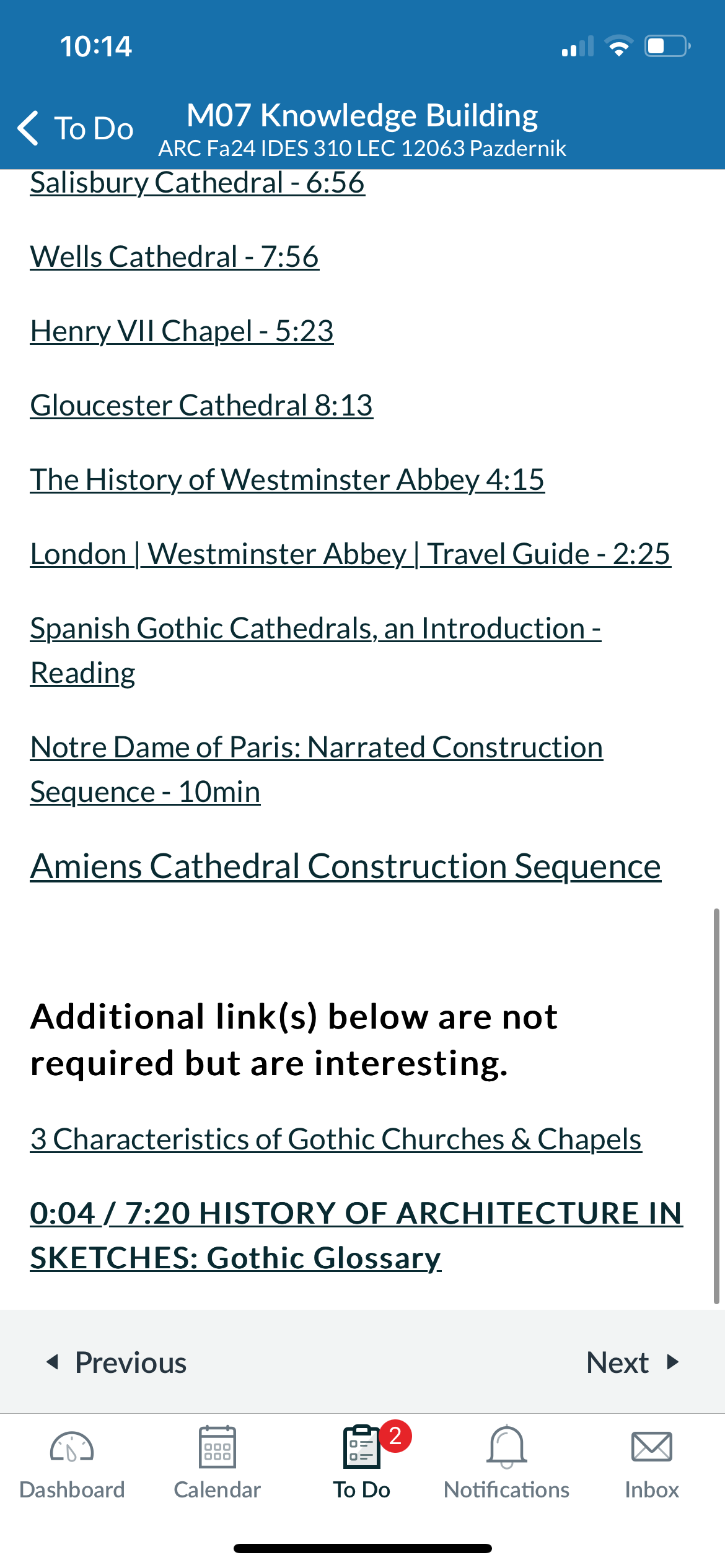725x1568 pixels.
Task: Open Gloucester Cathedral 8:13 link
Action: (x=202, y=406)
